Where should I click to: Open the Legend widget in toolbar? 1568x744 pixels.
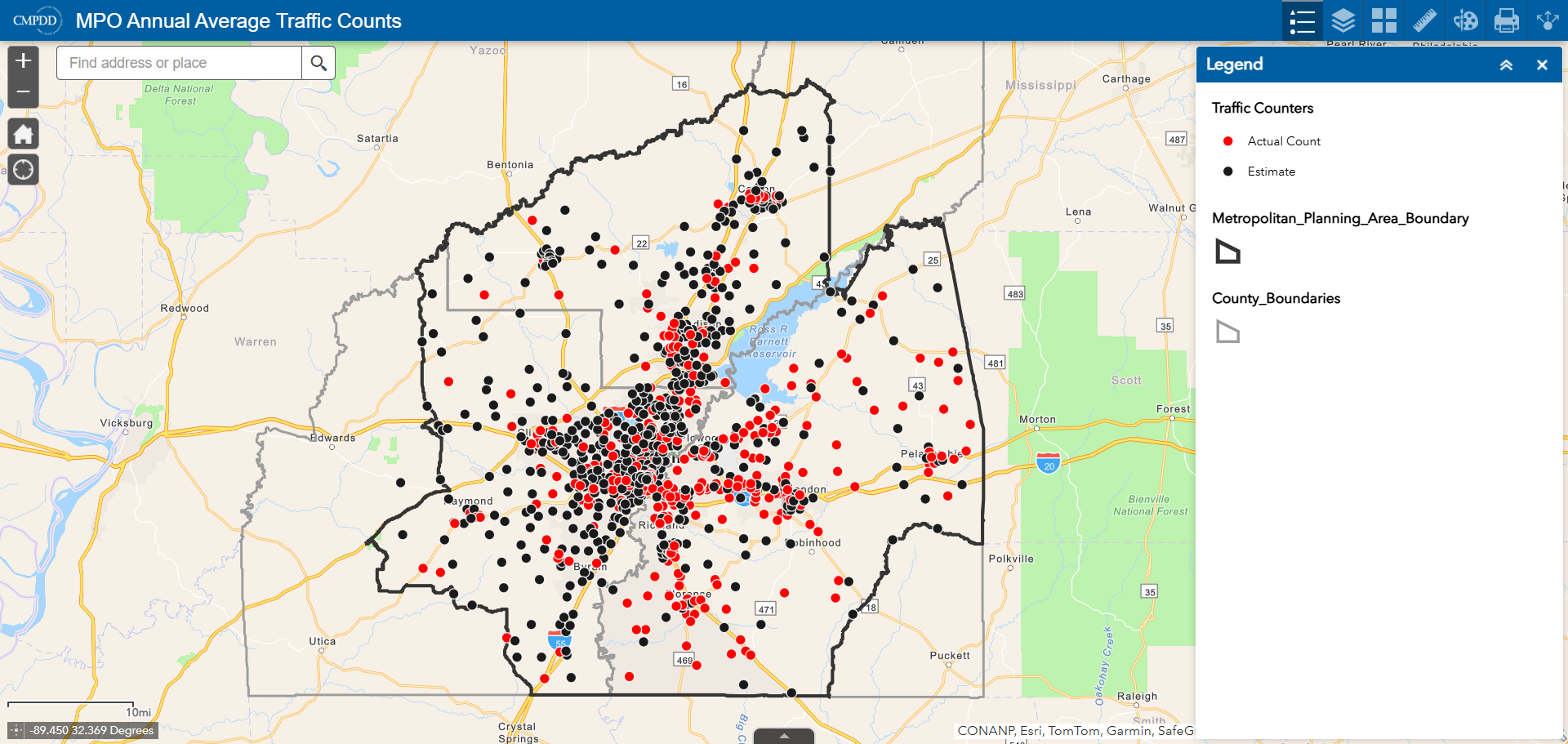coord(1303,20)
